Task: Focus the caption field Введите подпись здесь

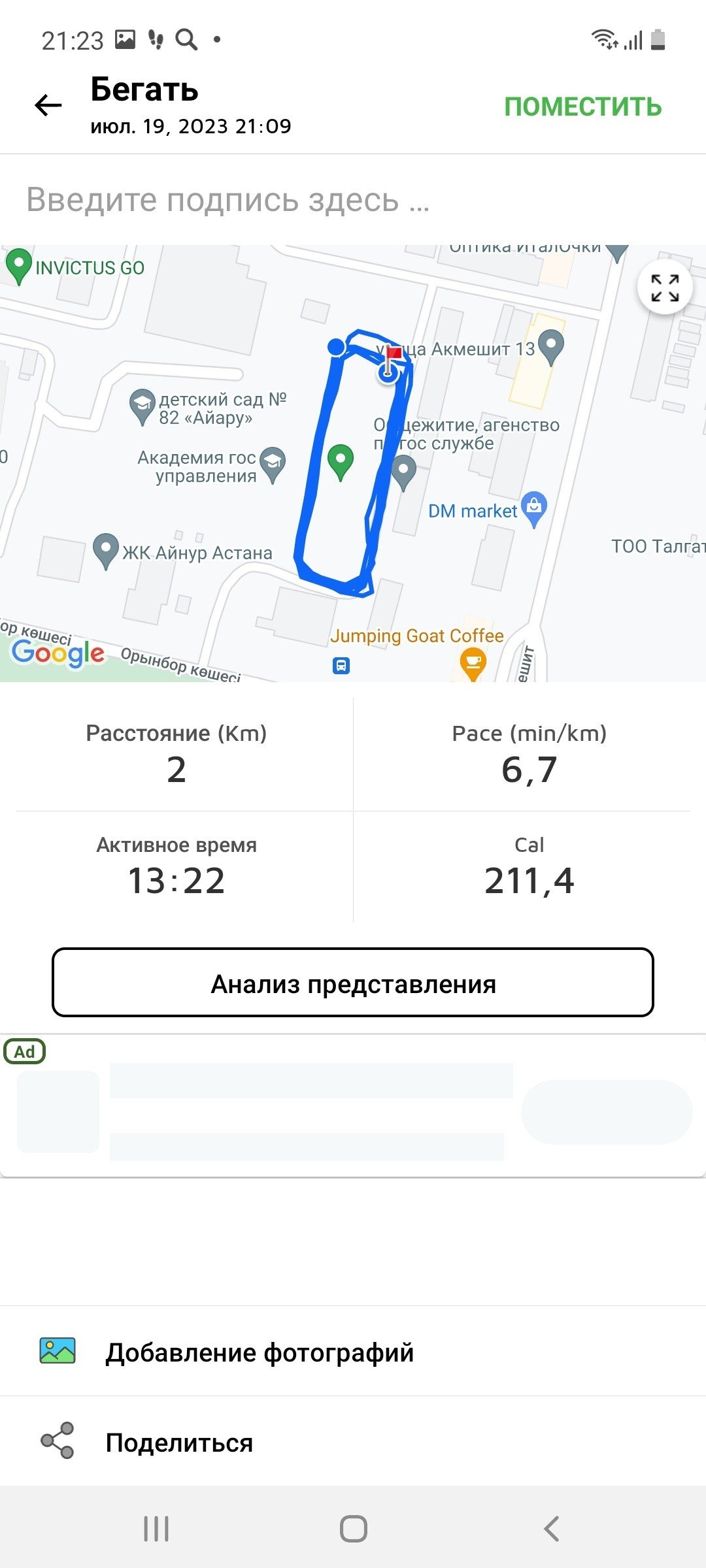Action: pos(353,200)
